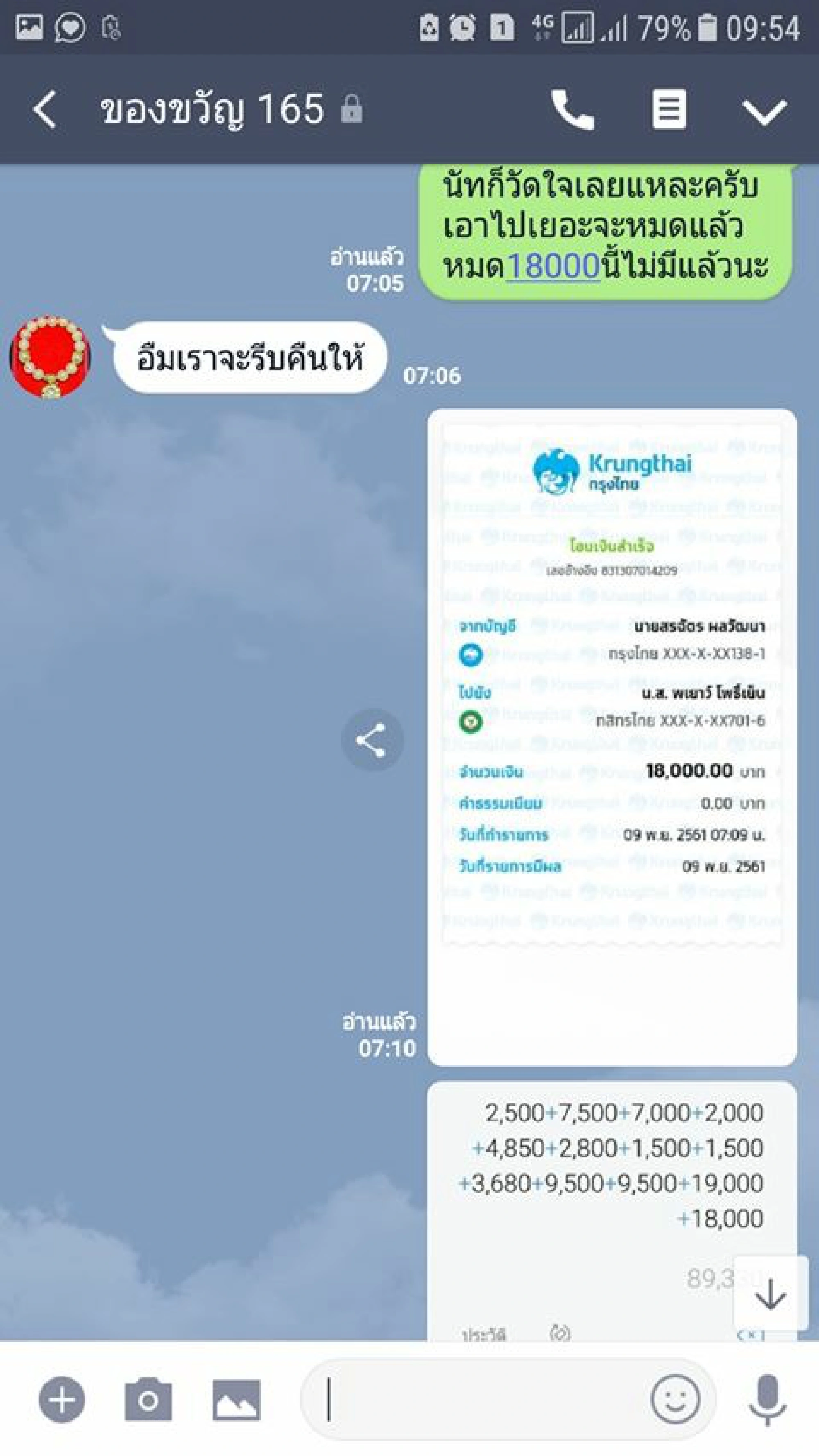
Task: Open the emoji and sticker picker
Action: (676, 1399)
